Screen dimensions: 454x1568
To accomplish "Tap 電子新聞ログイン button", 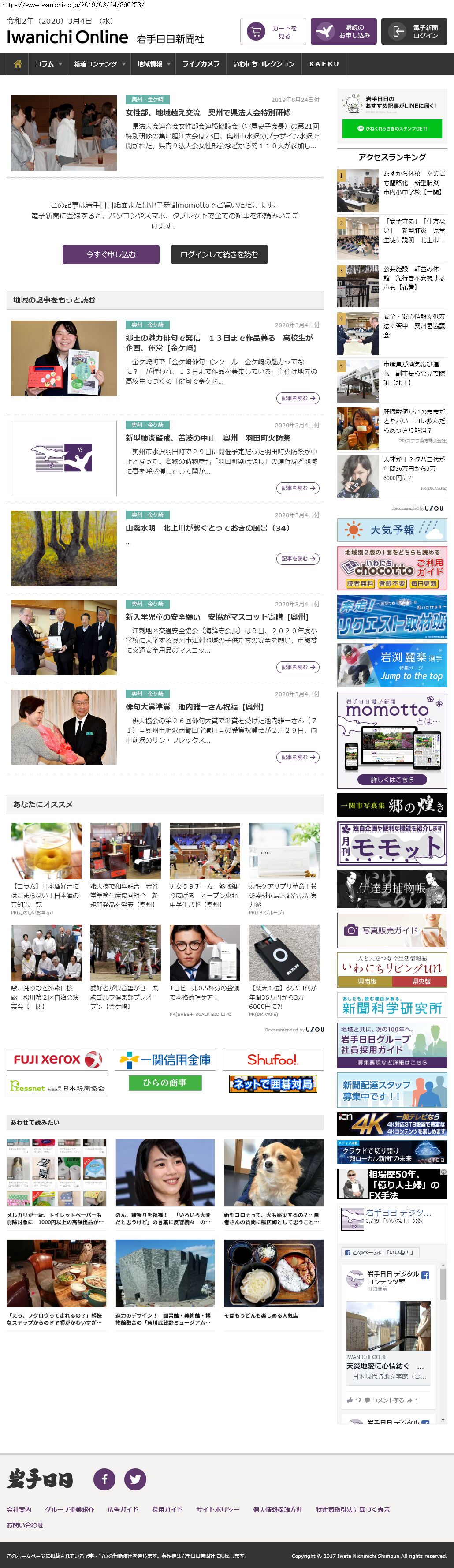I will click(414, 32).
